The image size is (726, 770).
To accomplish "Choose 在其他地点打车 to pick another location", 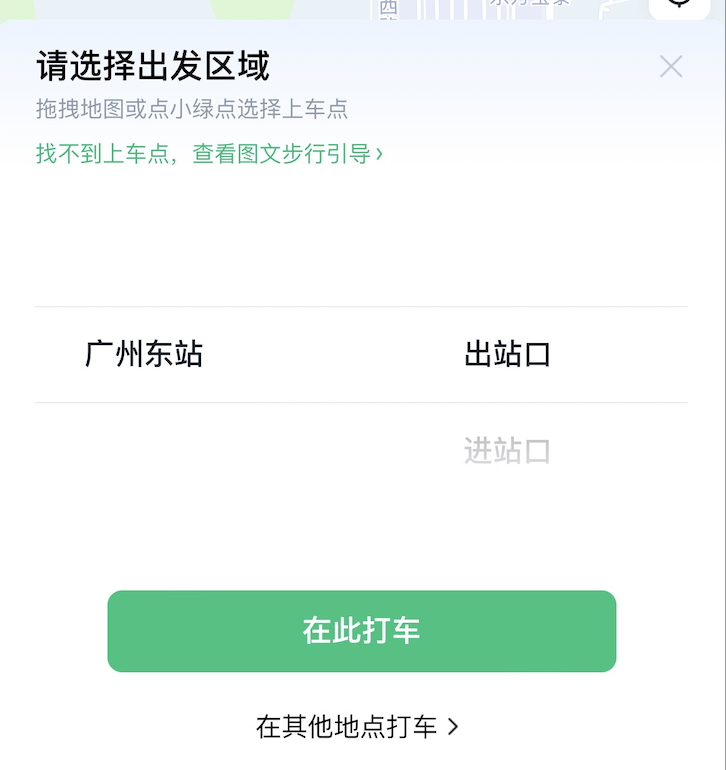I will tap(357, 727).
